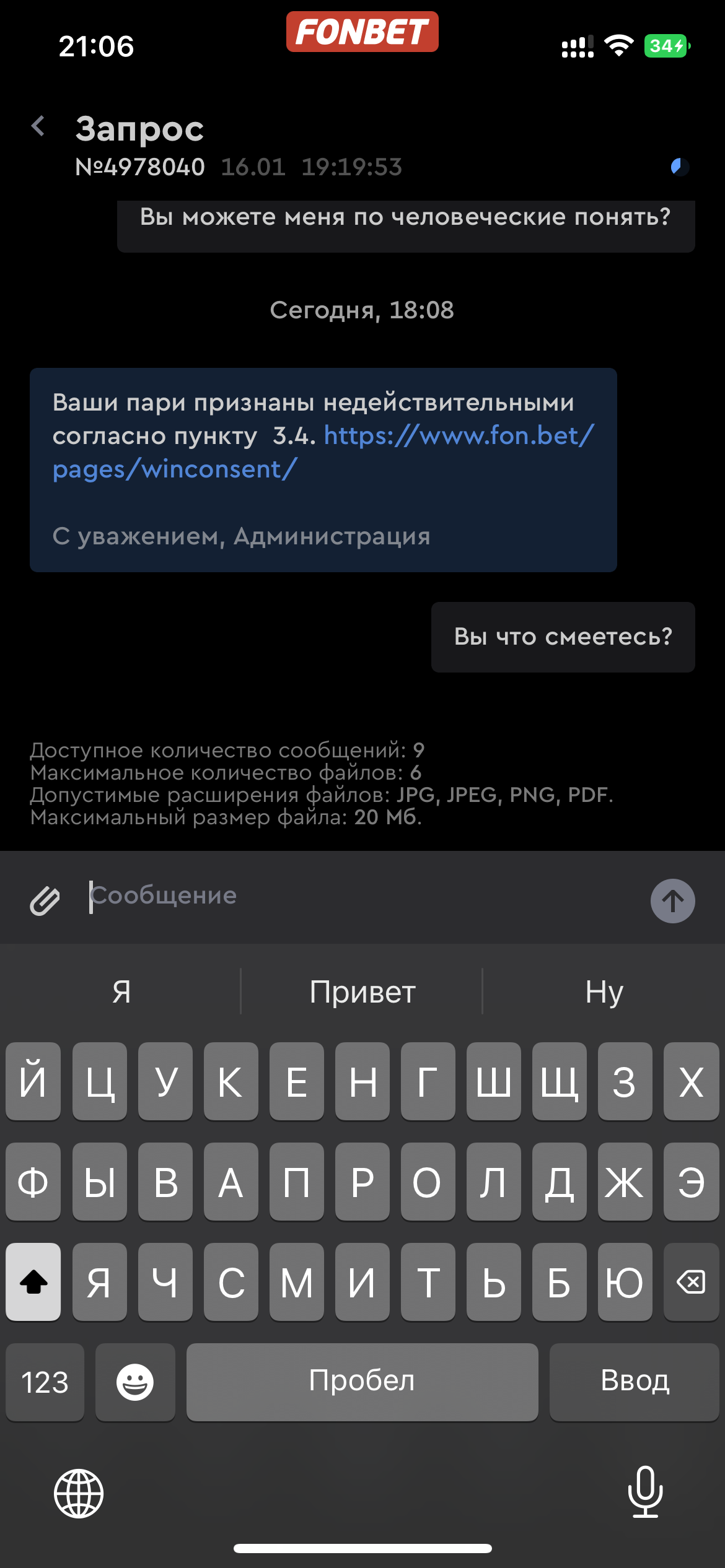Tap the Ввод return key
Screen dimensions: 725x1568
tap(635, 1382)
